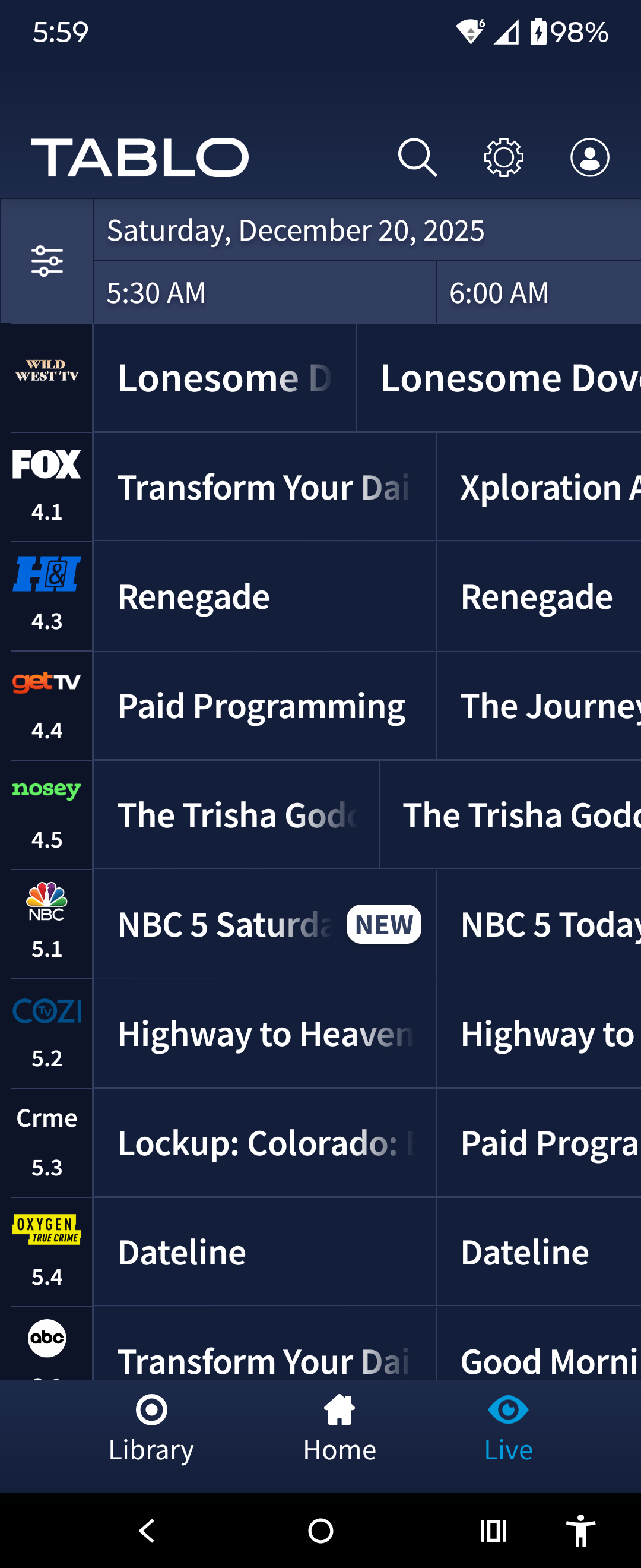Open the search icon
Image resolution: width=641 pixels, height=1568 pixels.
417,157
